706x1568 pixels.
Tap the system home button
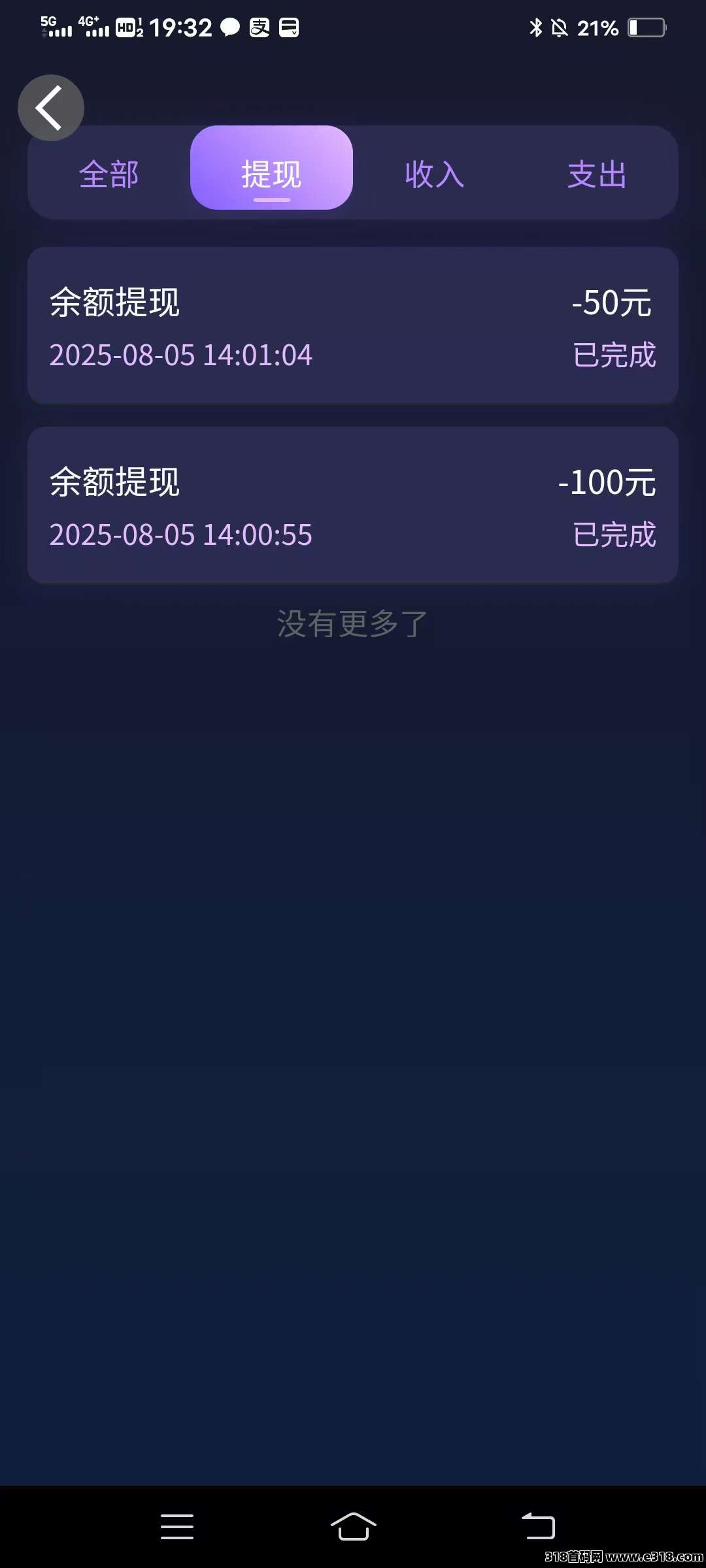(x=354, y=1526)
